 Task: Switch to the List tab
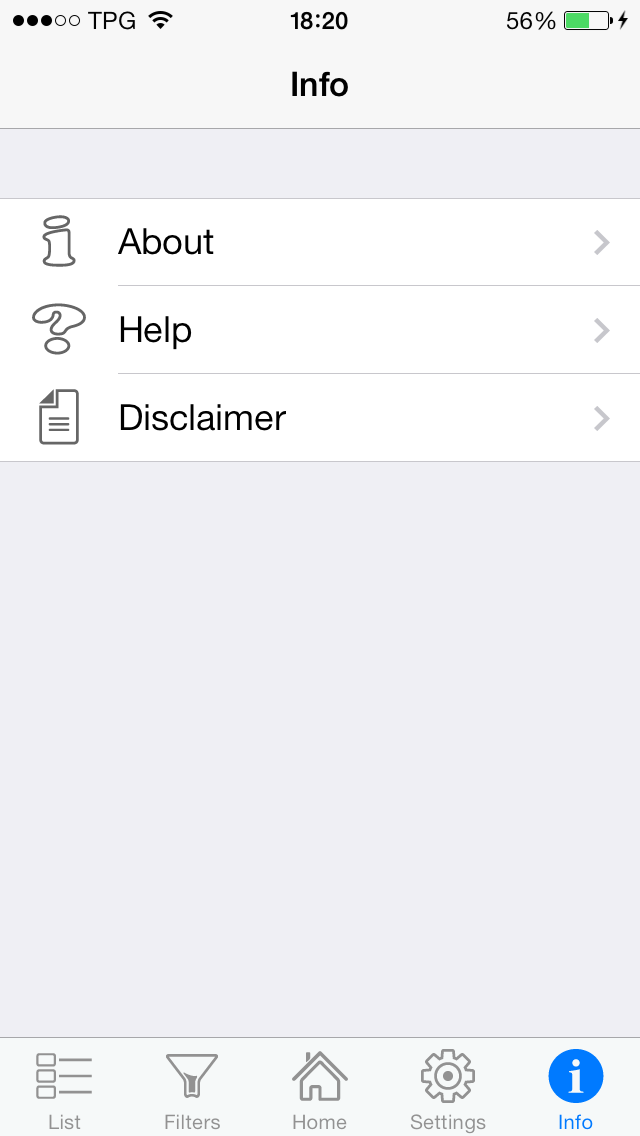coord(64,1088)
